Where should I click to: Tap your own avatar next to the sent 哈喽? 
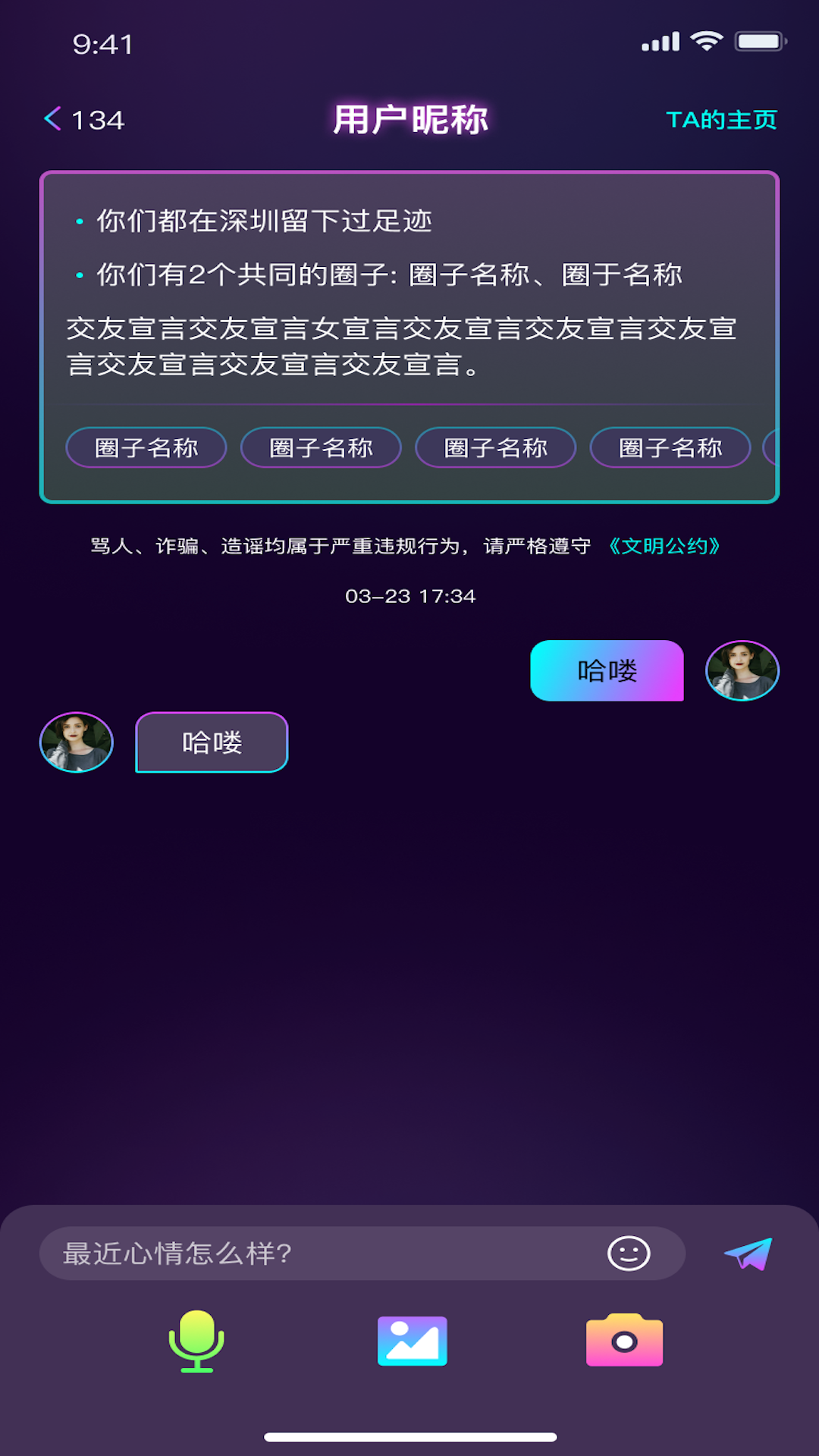point(742,670)
